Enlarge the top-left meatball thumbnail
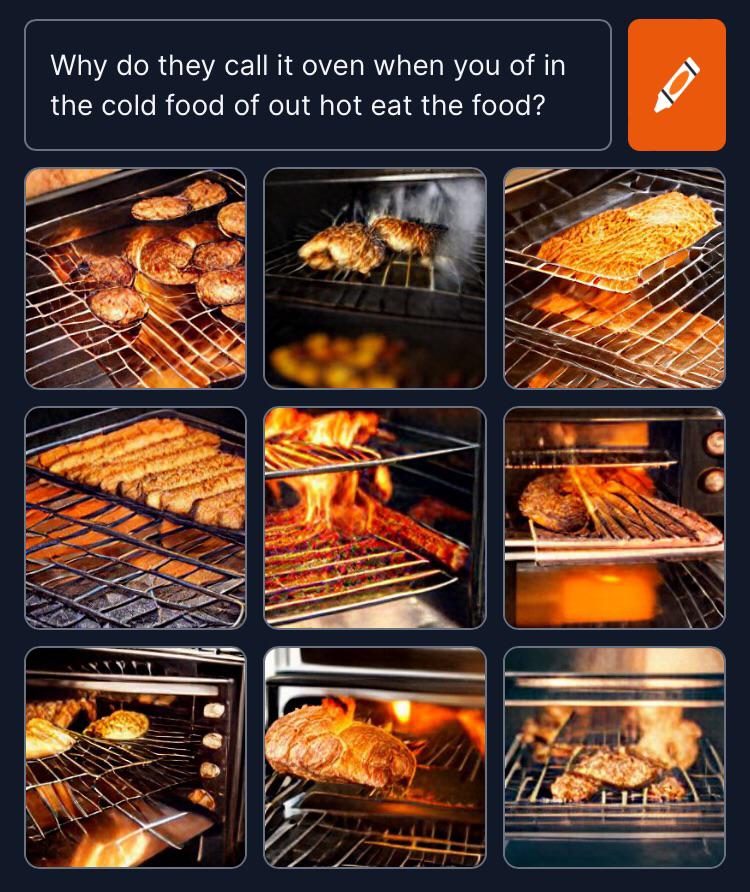The width and height of the screenshot is (750, 892). (x=133, y=276)
